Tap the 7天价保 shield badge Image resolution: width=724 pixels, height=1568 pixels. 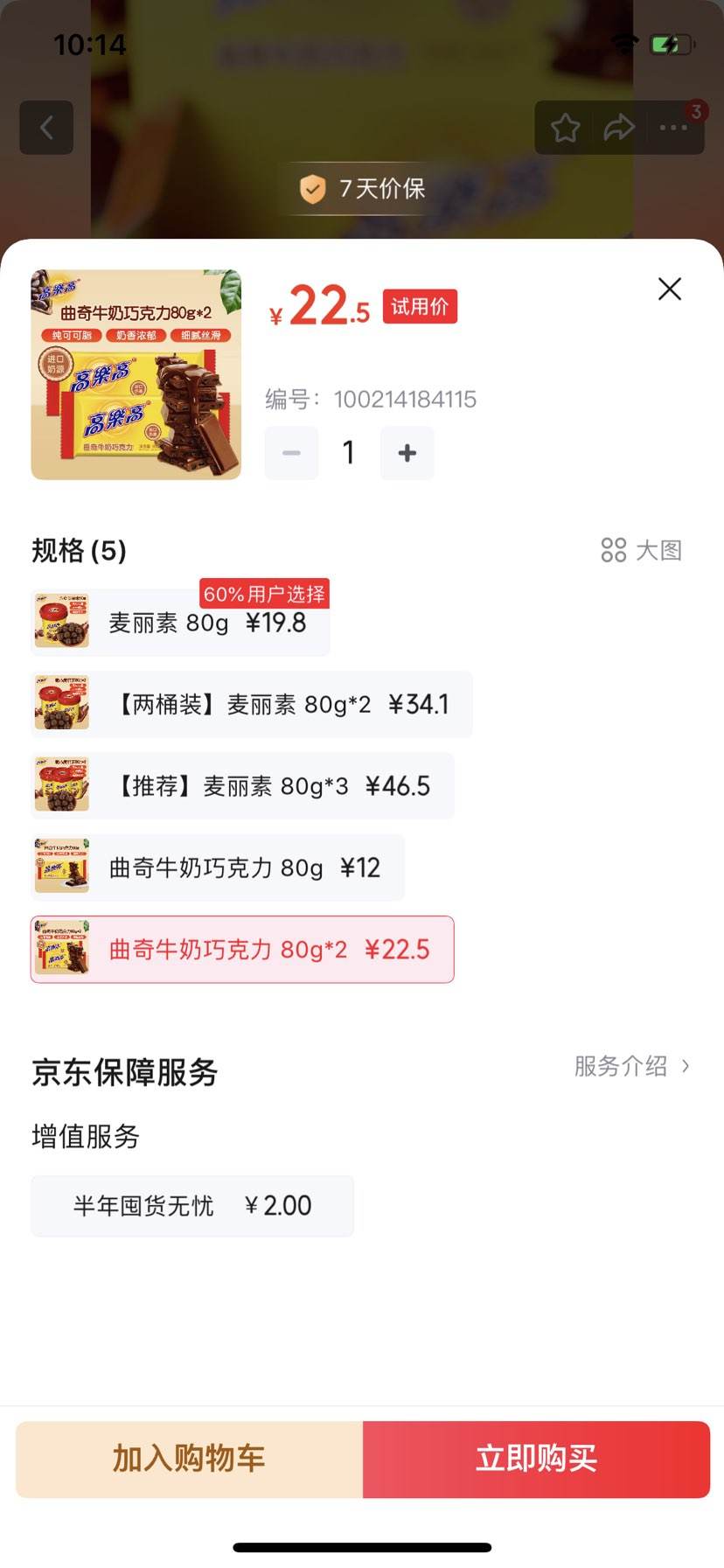362,189
